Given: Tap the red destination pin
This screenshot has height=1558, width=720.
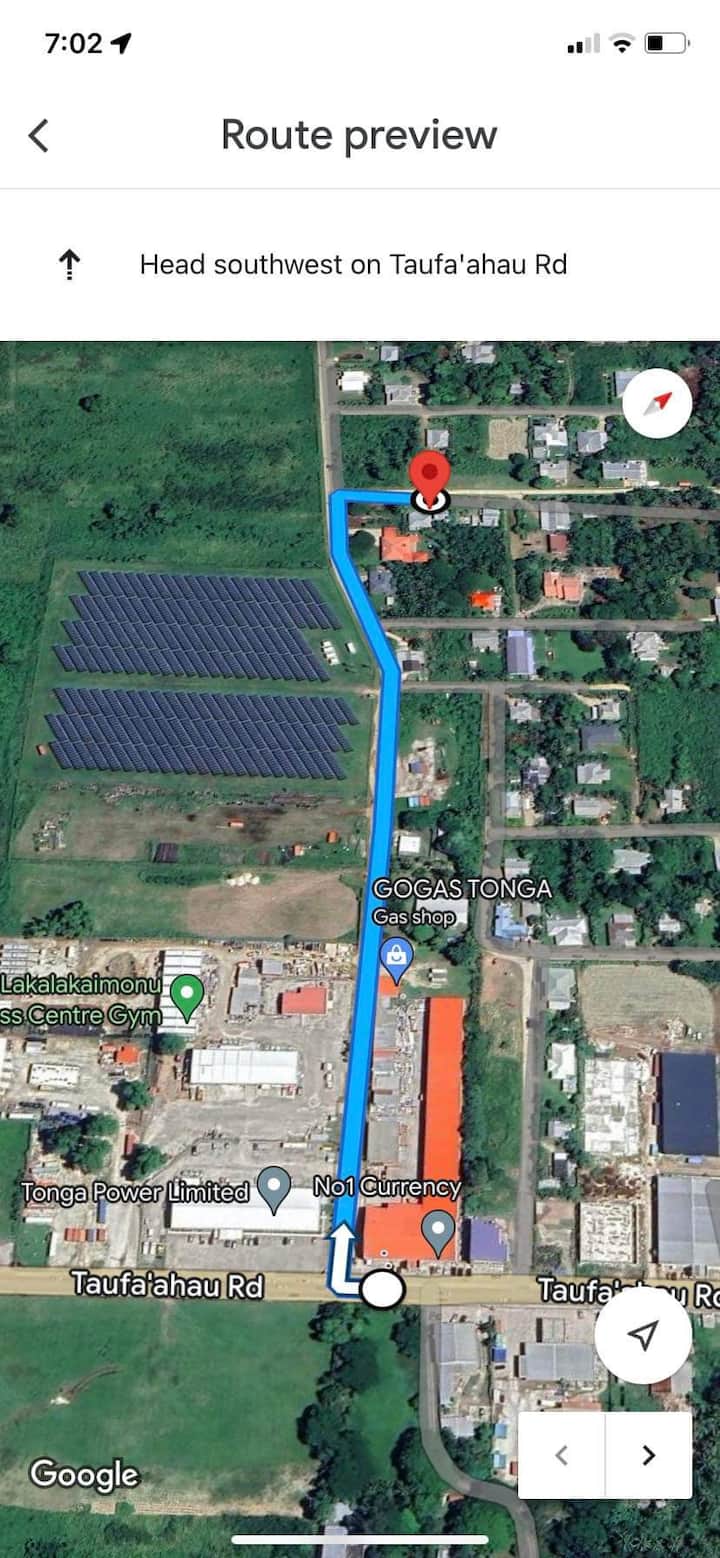Looking at the screenshot, I should pyautogui.click(x=431, y=475).
